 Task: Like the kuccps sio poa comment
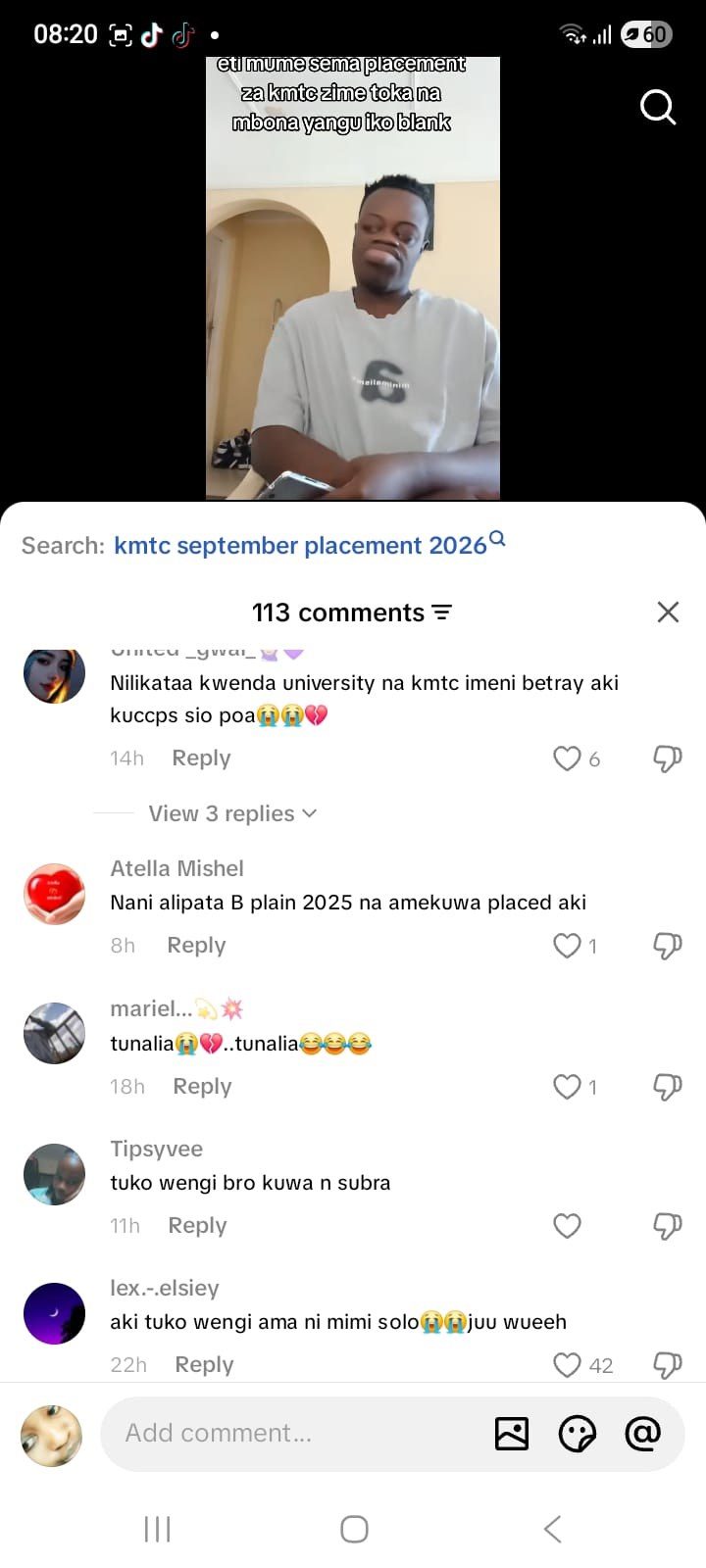pyautogui.click(x=567, y=758)
